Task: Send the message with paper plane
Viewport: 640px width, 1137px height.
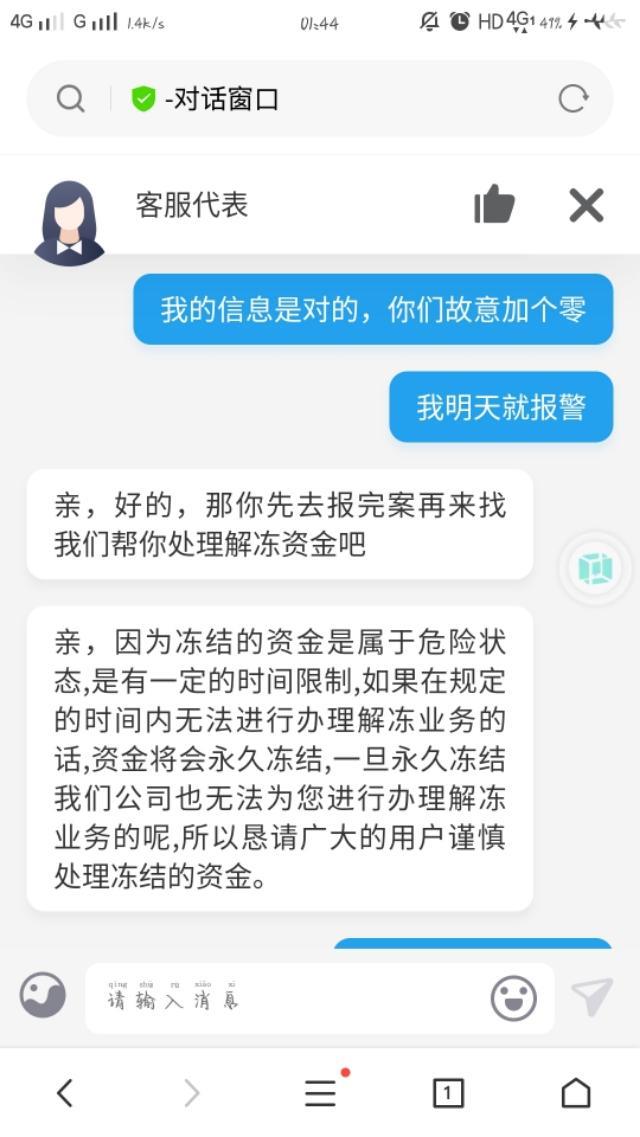Action: point(592,997)
